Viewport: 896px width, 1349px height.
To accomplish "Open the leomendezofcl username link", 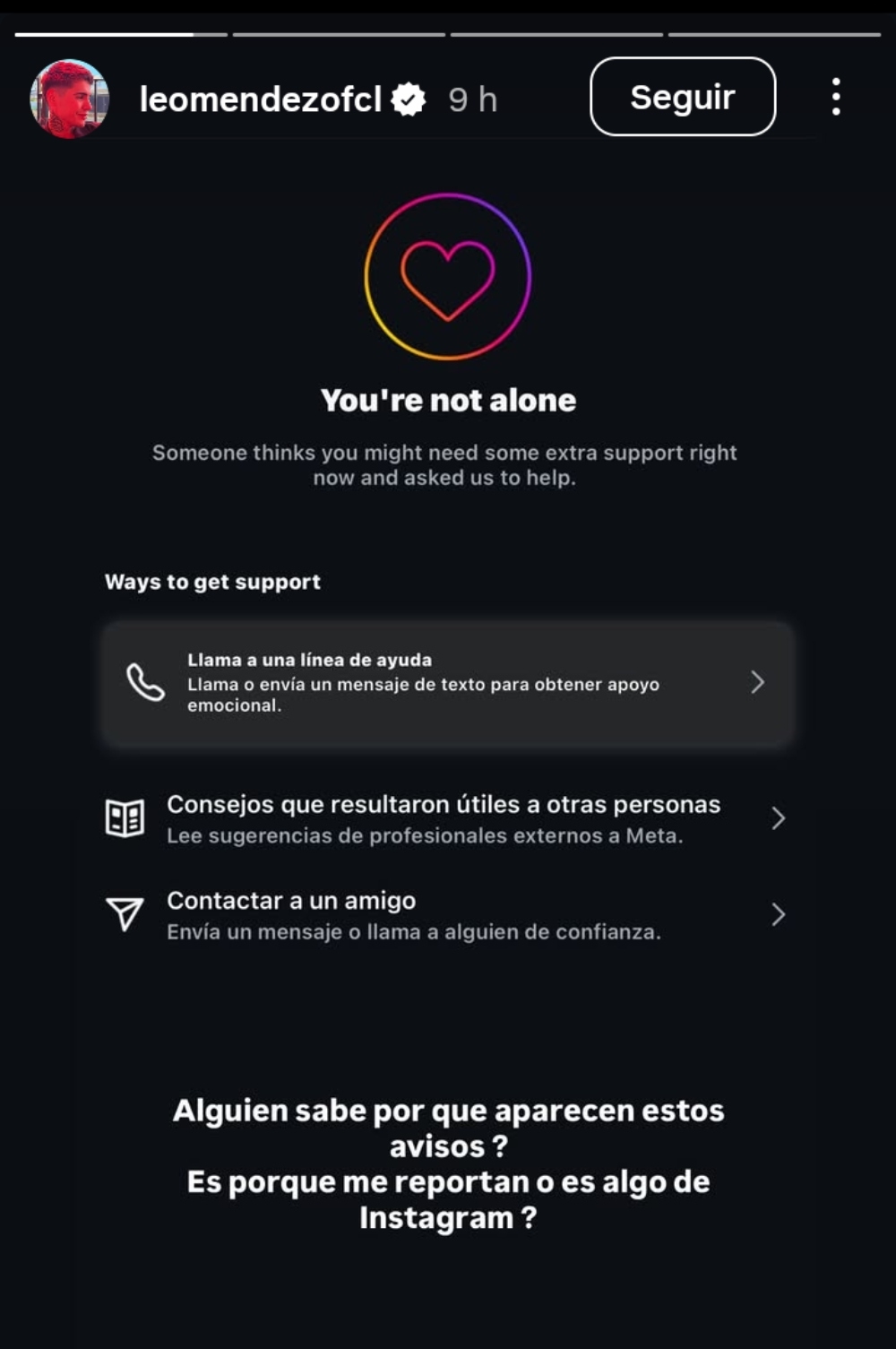I will pyautogui.click(x=260, y=99).
